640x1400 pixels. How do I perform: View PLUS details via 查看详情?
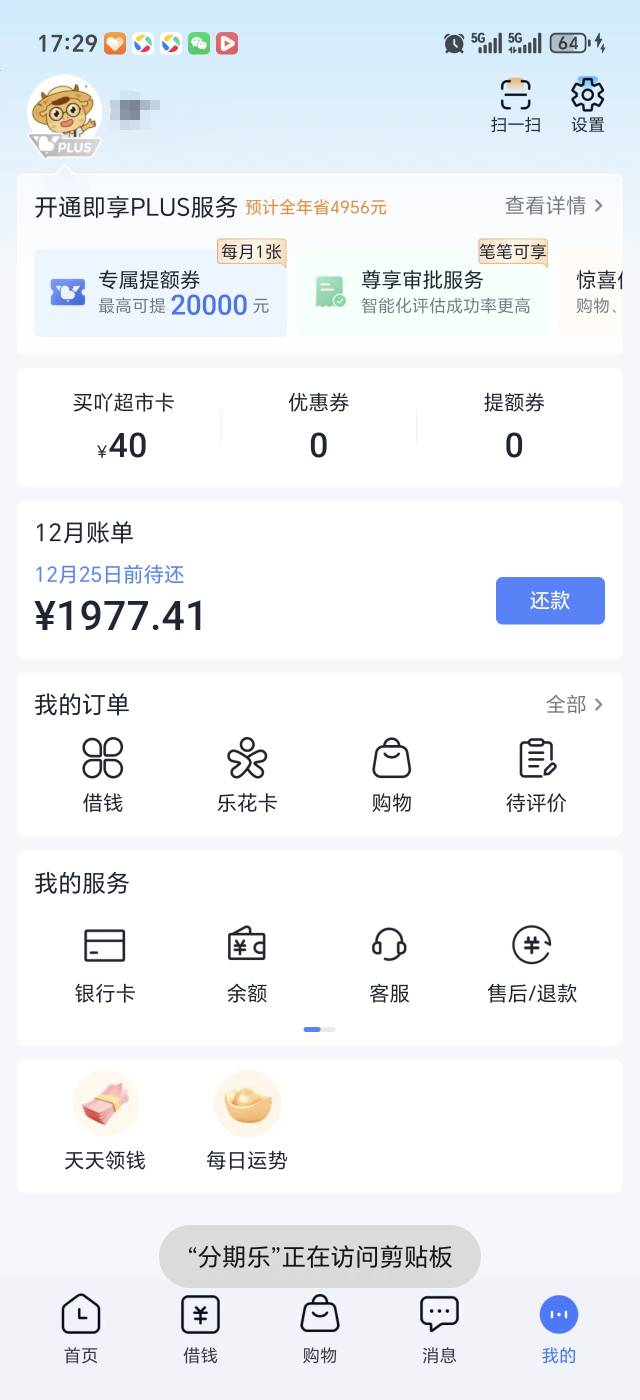click(x=554, y=206)
